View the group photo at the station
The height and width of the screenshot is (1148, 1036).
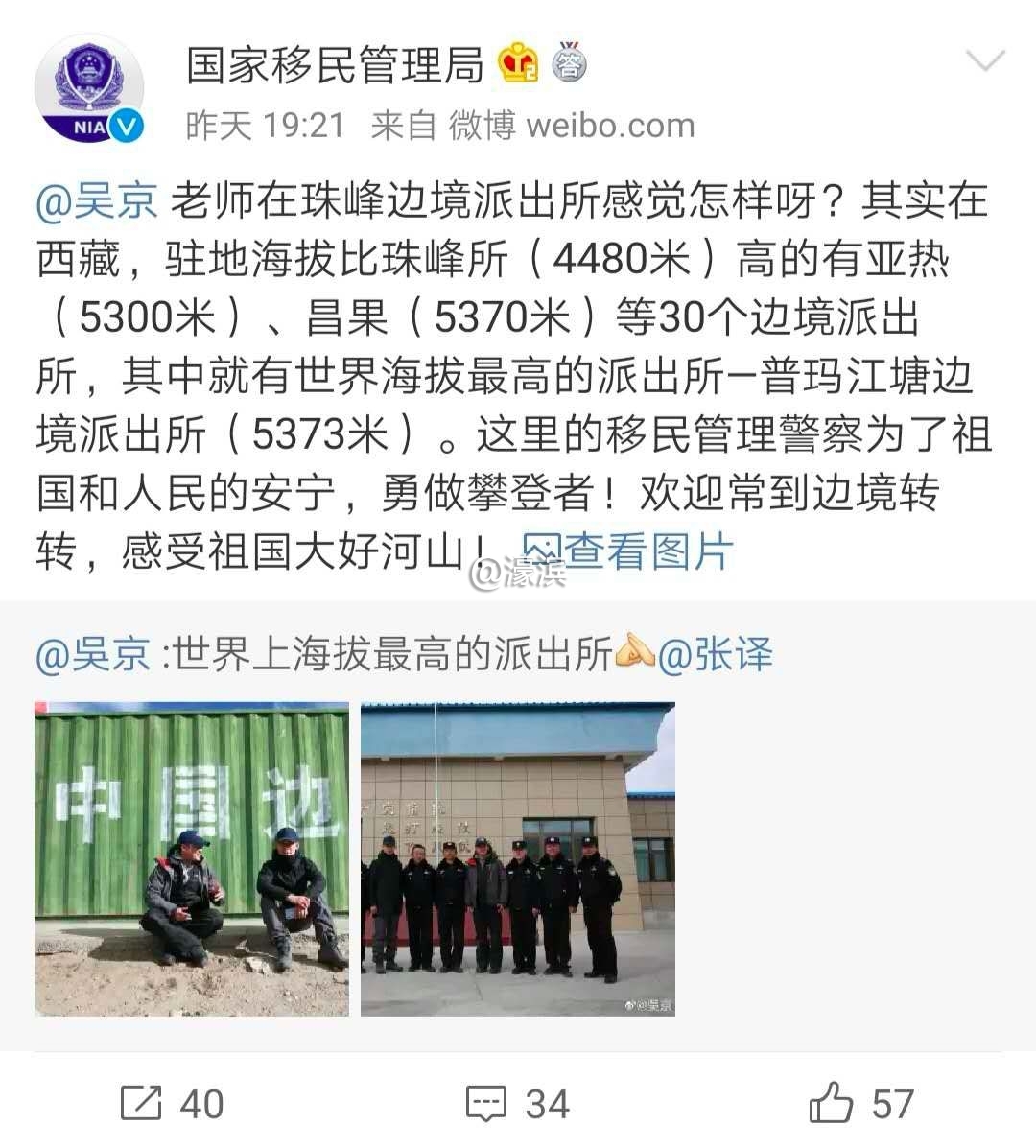click(518, 858)
